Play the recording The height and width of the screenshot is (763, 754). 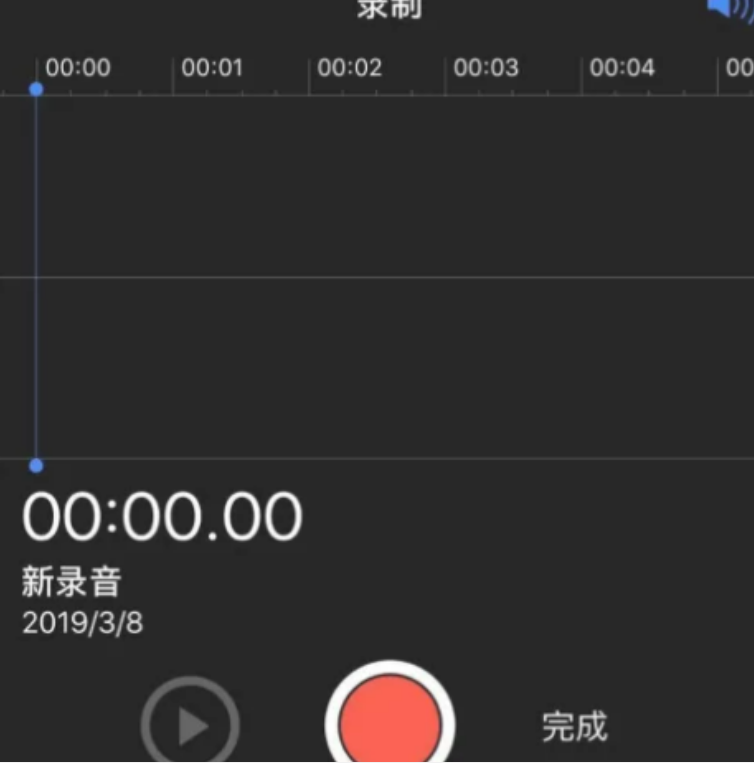click(190, 725)
